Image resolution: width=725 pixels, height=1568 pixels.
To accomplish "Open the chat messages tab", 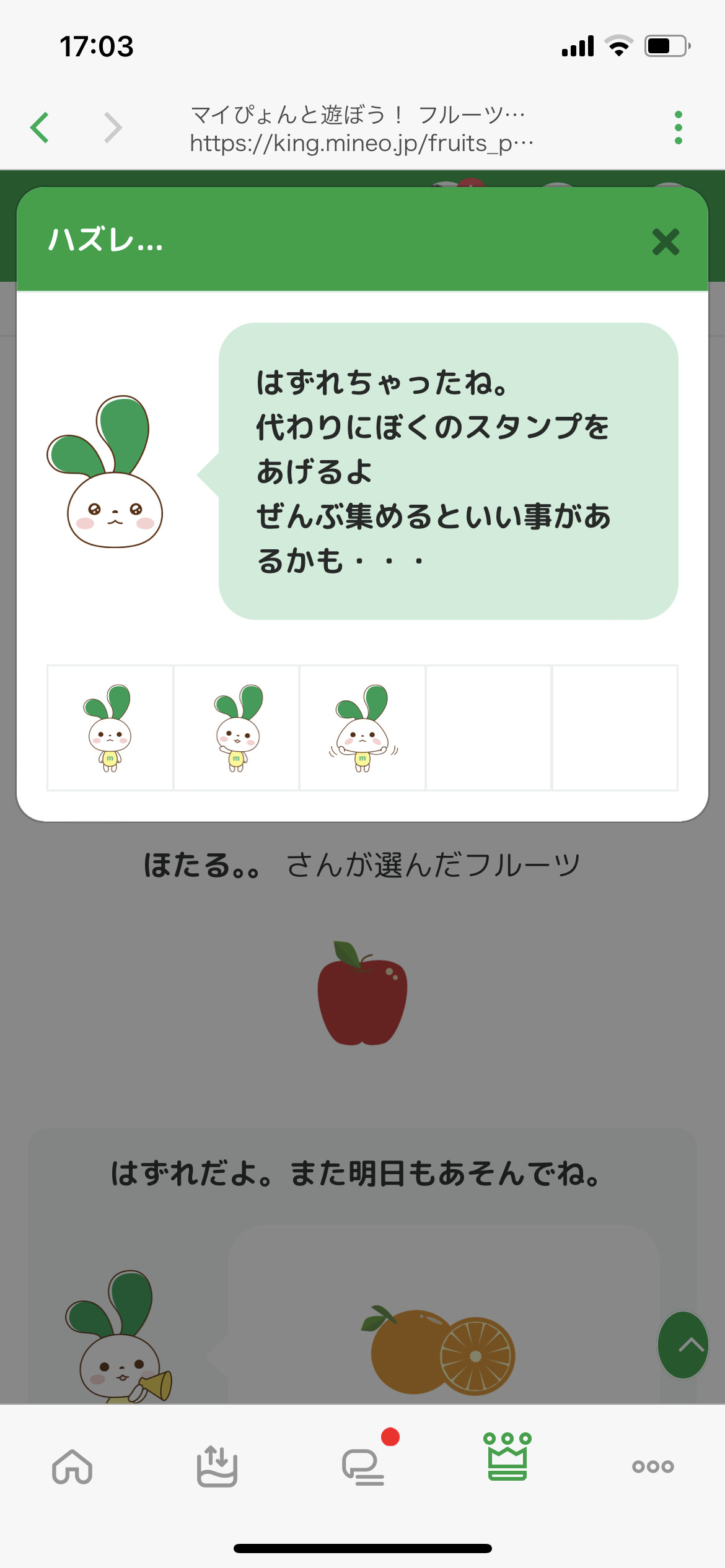I will pyautogui.click(x=364, y=1466).
